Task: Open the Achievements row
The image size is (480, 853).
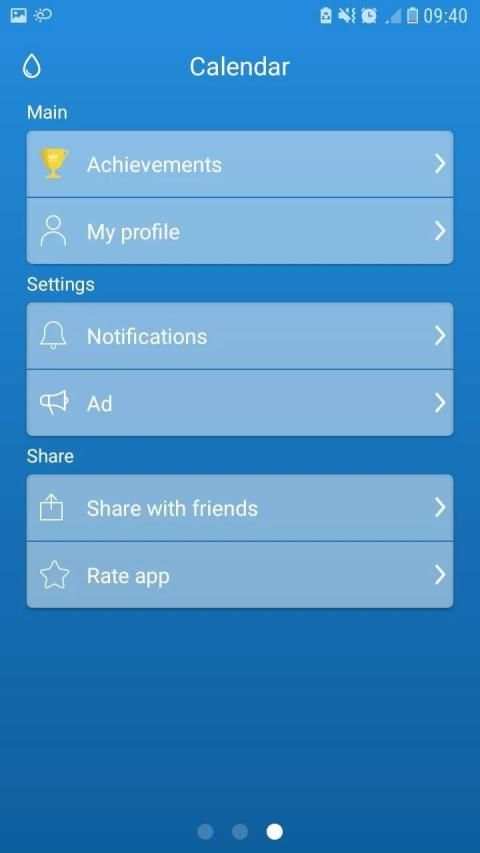Action: (x=240, y=164)
